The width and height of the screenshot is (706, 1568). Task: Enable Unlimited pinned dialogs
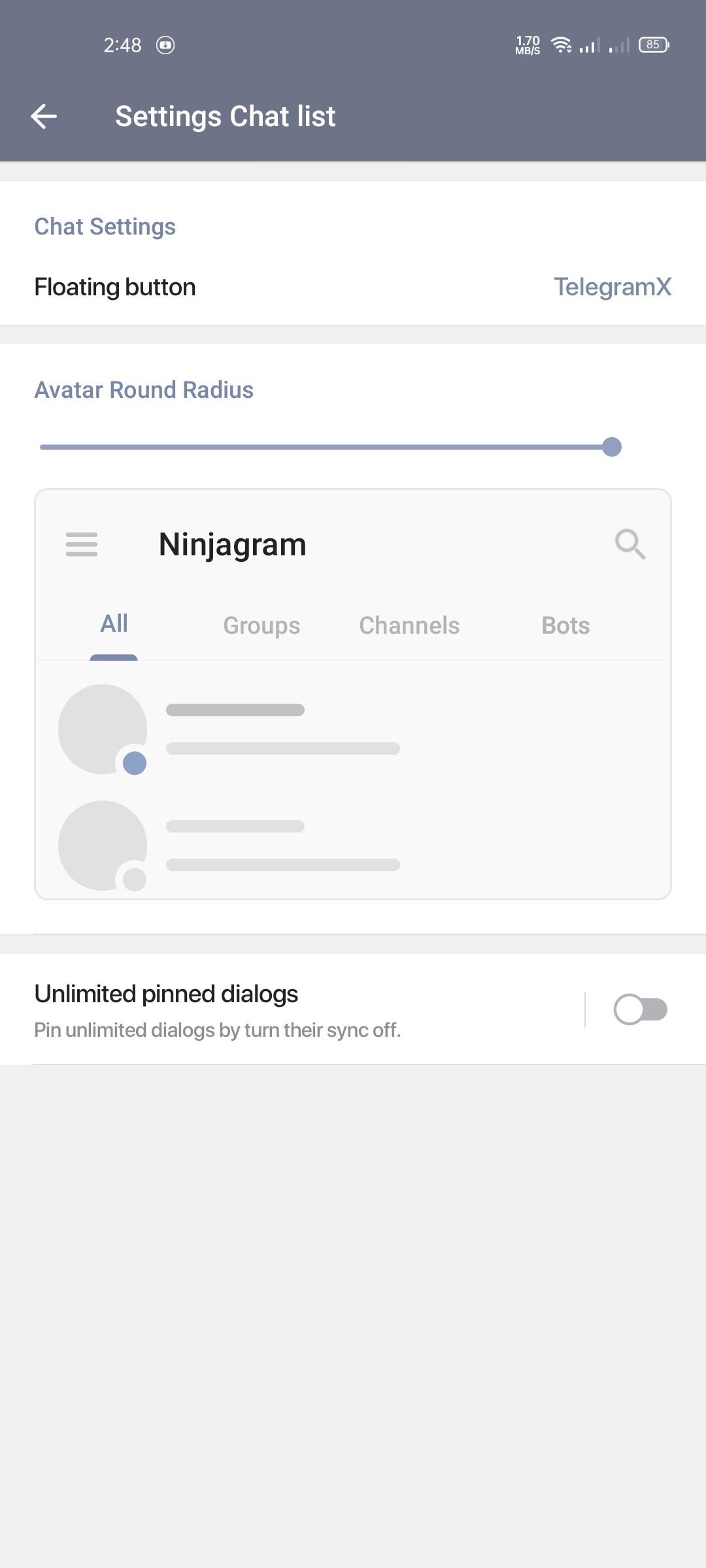[x=640, y=1010]
